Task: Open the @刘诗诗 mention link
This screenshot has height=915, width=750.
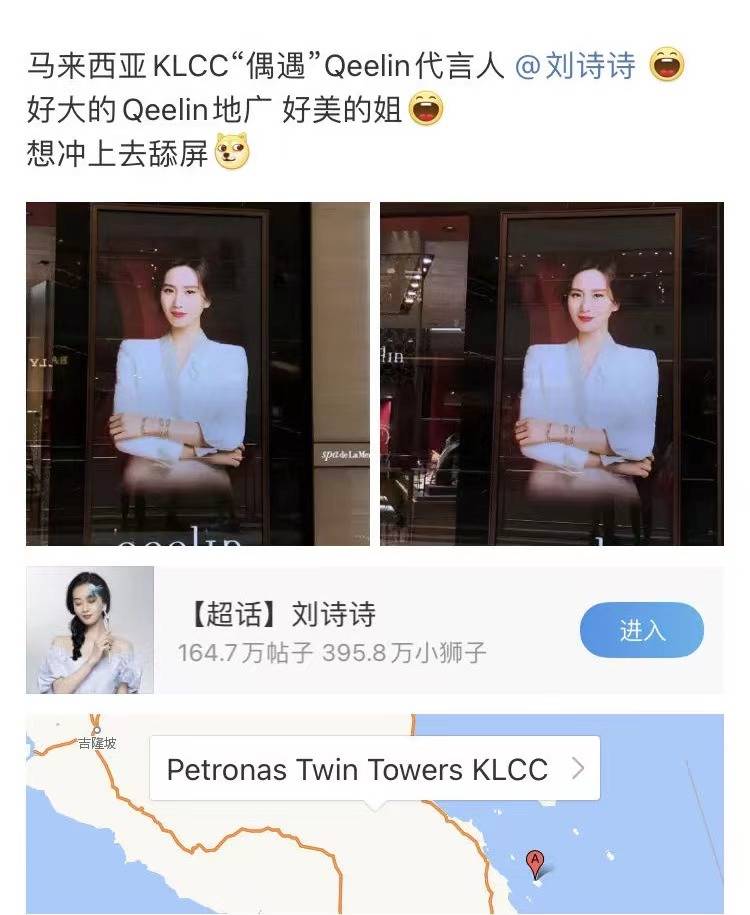Action: tap(575, 68)
